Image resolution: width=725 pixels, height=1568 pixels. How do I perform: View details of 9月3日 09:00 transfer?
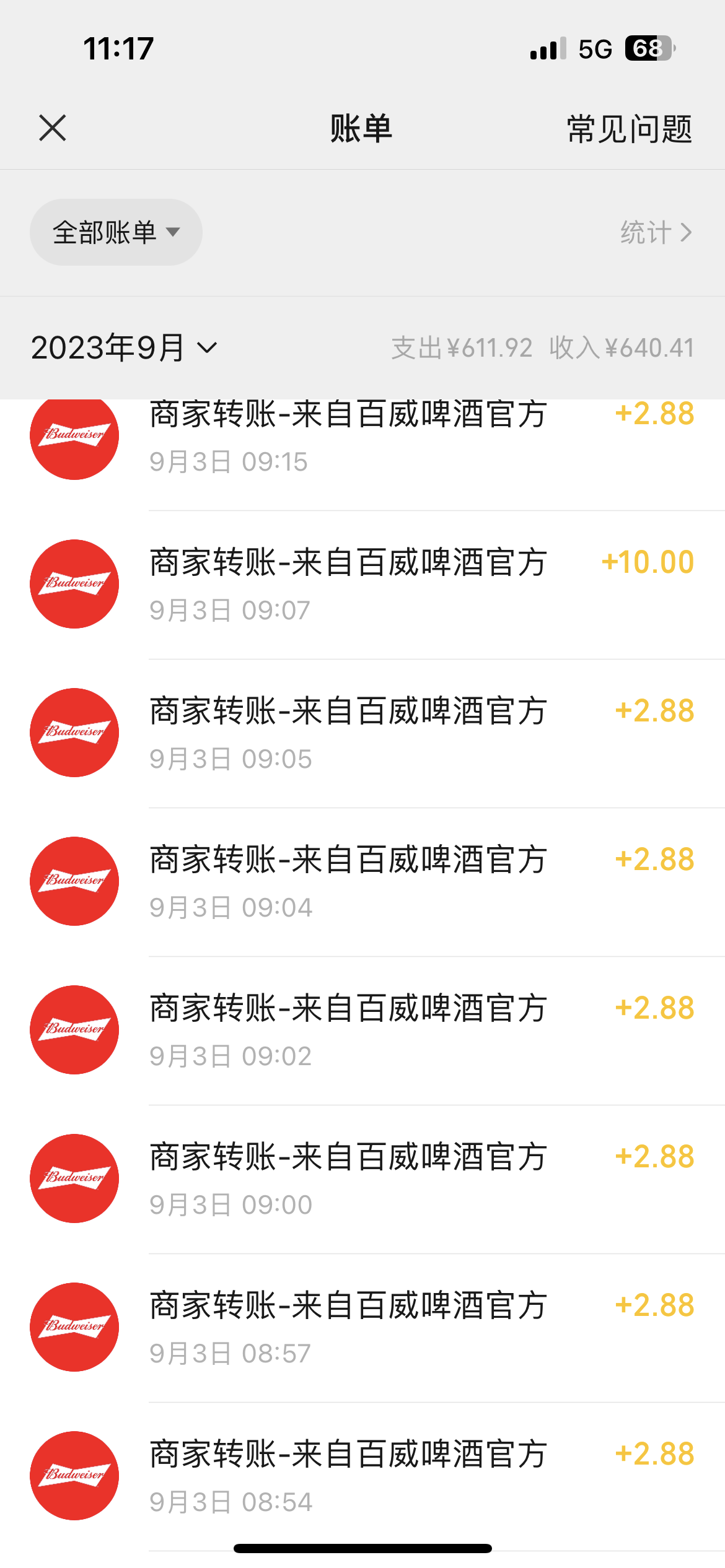pyautogui.click(x=362, y=1180)
